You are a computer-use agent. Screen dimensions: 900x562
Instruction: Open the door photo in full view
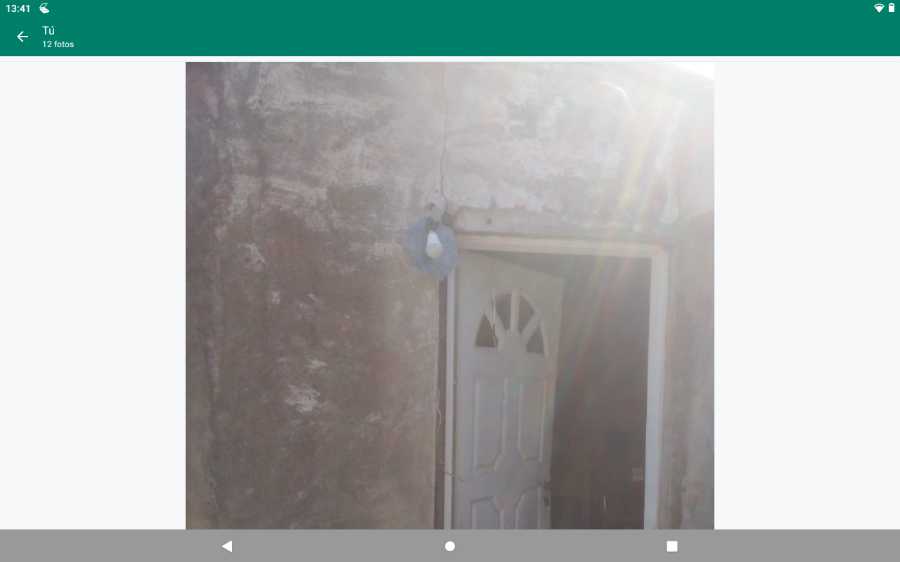click(x=449, y=295)
